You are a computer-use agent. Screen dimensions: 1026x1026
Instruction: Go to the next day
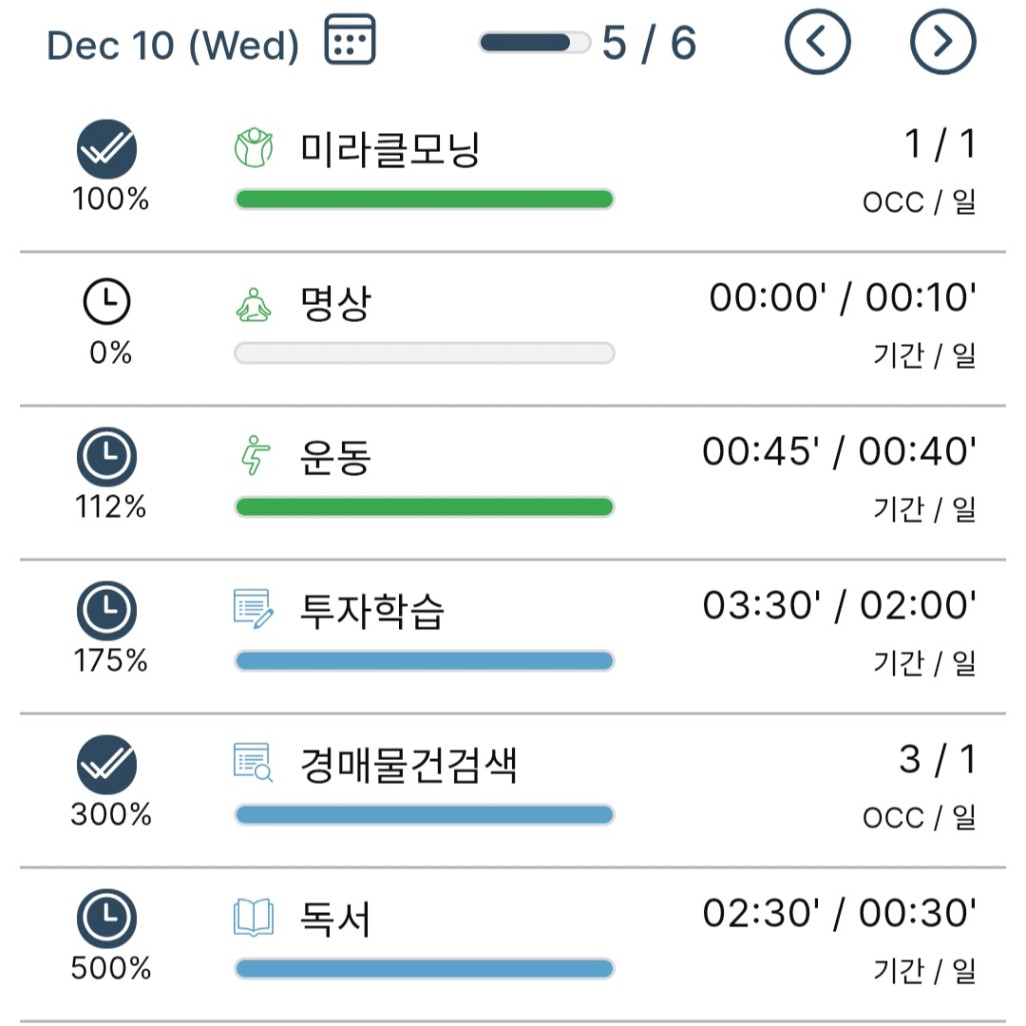(942, 41)
